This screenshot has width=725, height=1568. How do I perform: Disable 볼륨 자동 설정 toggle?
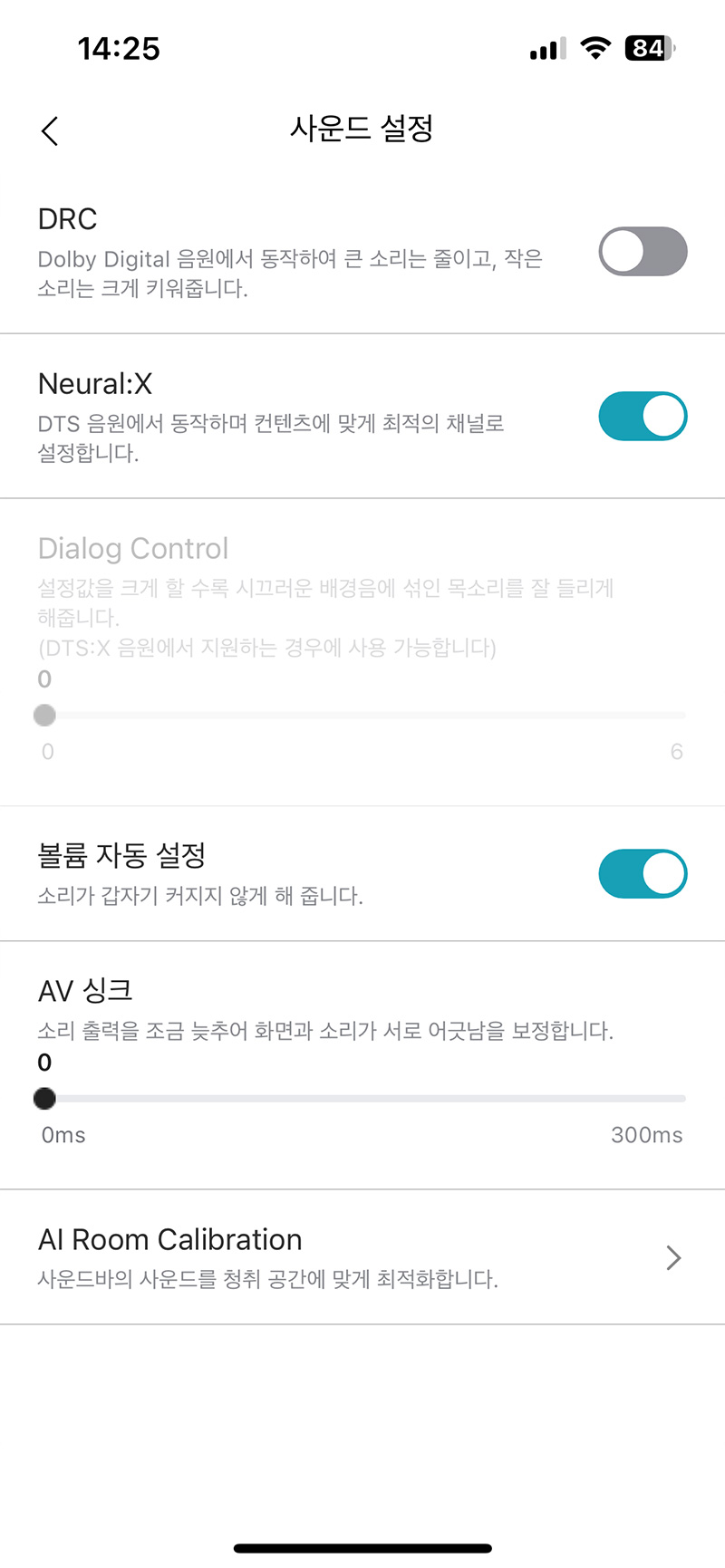pos(643,873)
